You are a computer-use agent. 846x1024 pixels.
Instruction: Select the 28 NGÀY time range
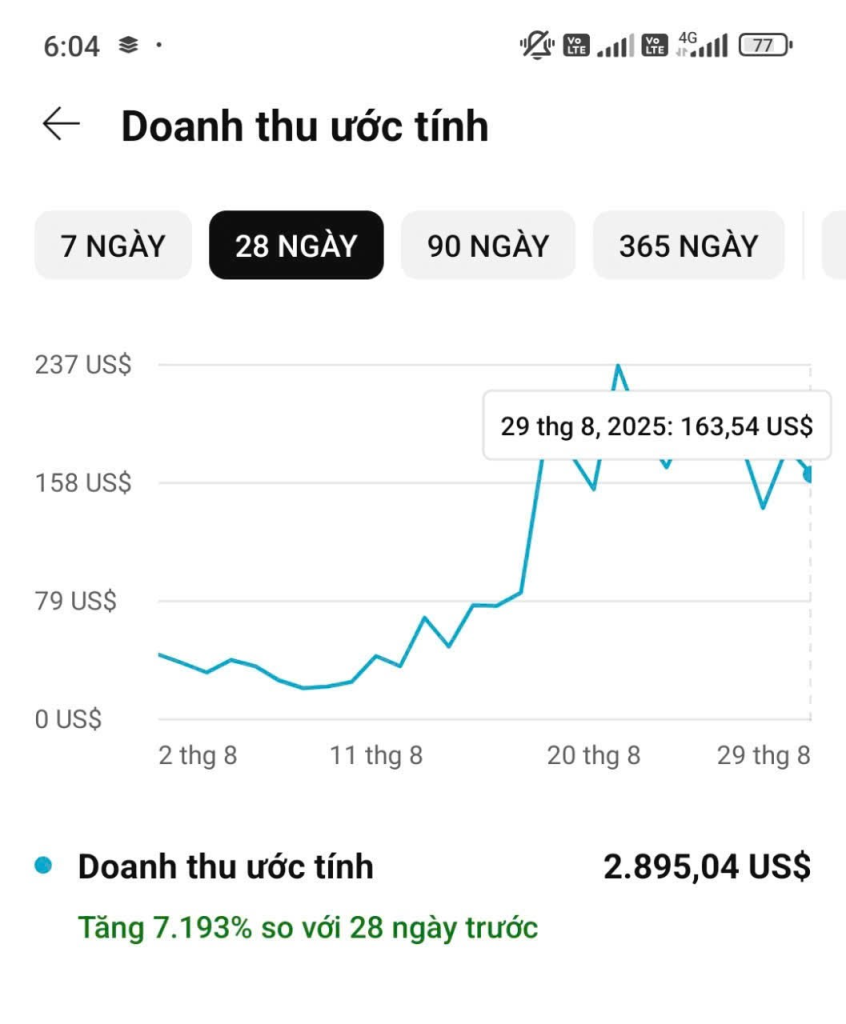click(296, 246)
